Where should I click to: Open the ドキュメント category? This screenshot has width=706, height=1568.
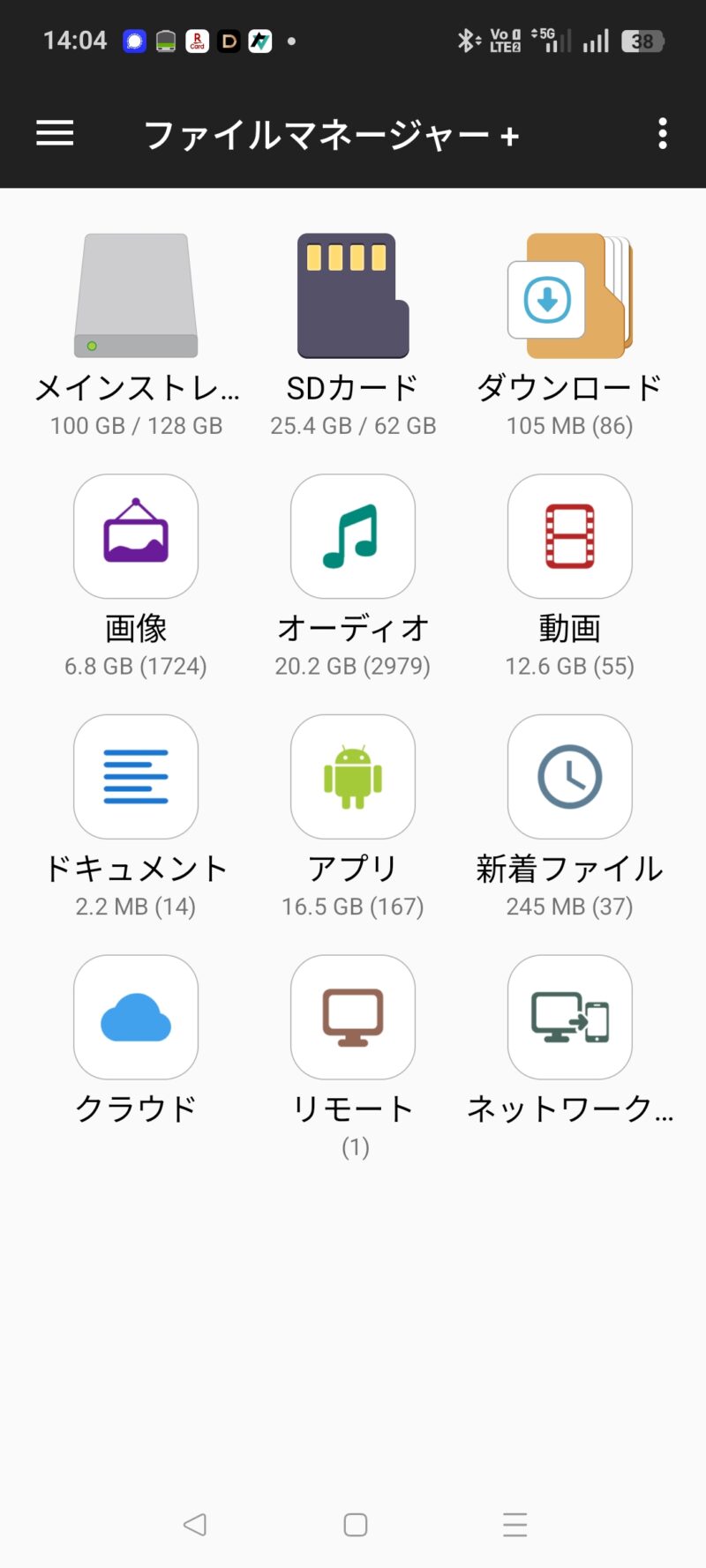(136, 777)
